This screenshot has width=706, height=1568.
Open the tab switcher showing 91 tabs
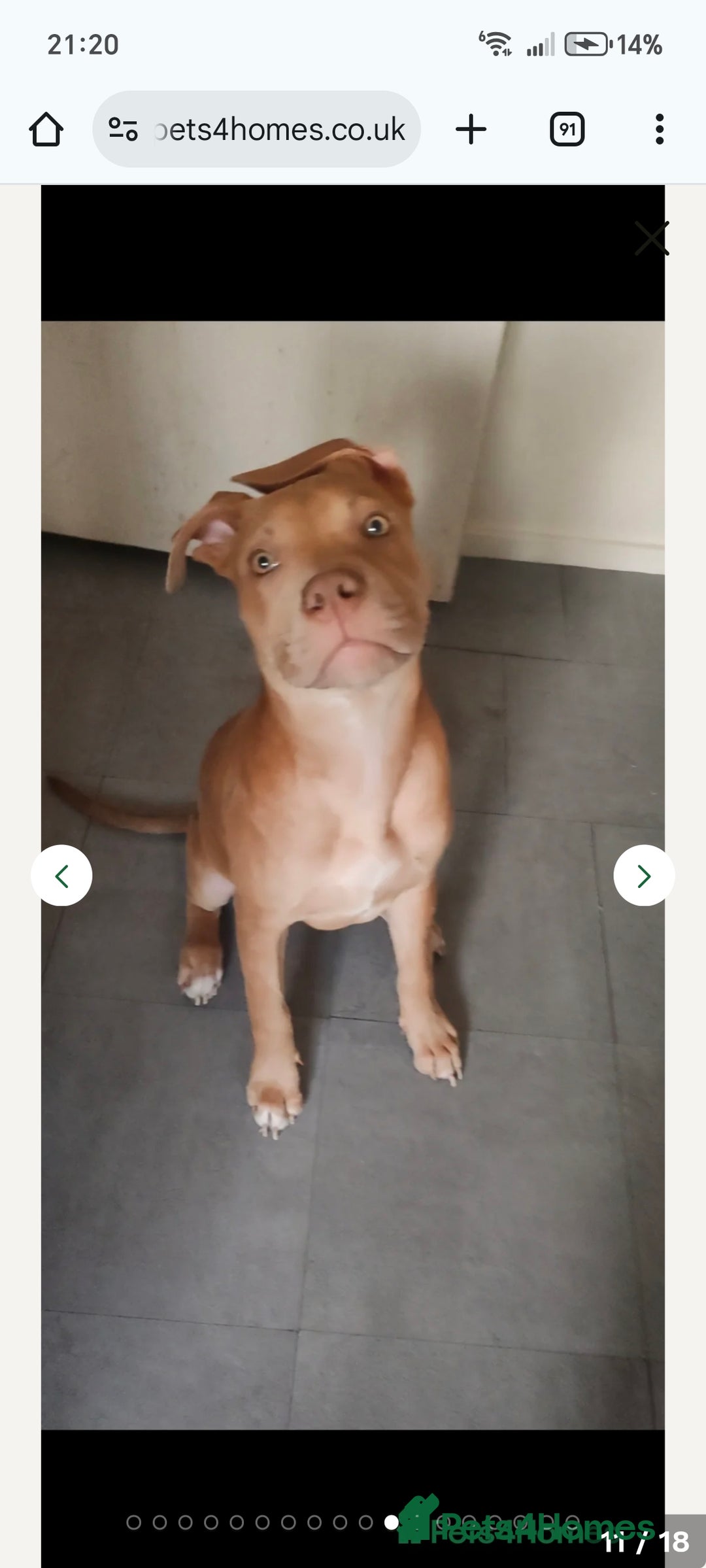click(x=567, y=129)
